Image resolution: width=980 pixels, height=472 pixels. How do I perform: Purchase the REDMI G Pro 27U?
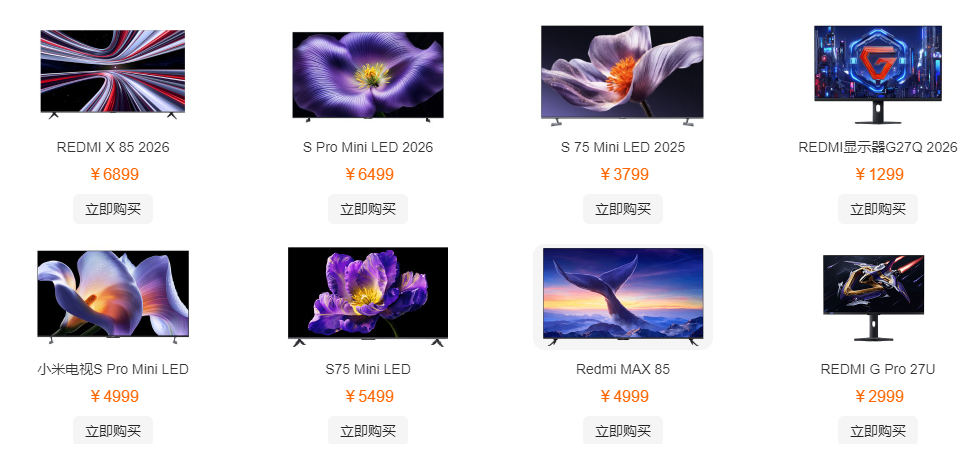coord(878,431)
